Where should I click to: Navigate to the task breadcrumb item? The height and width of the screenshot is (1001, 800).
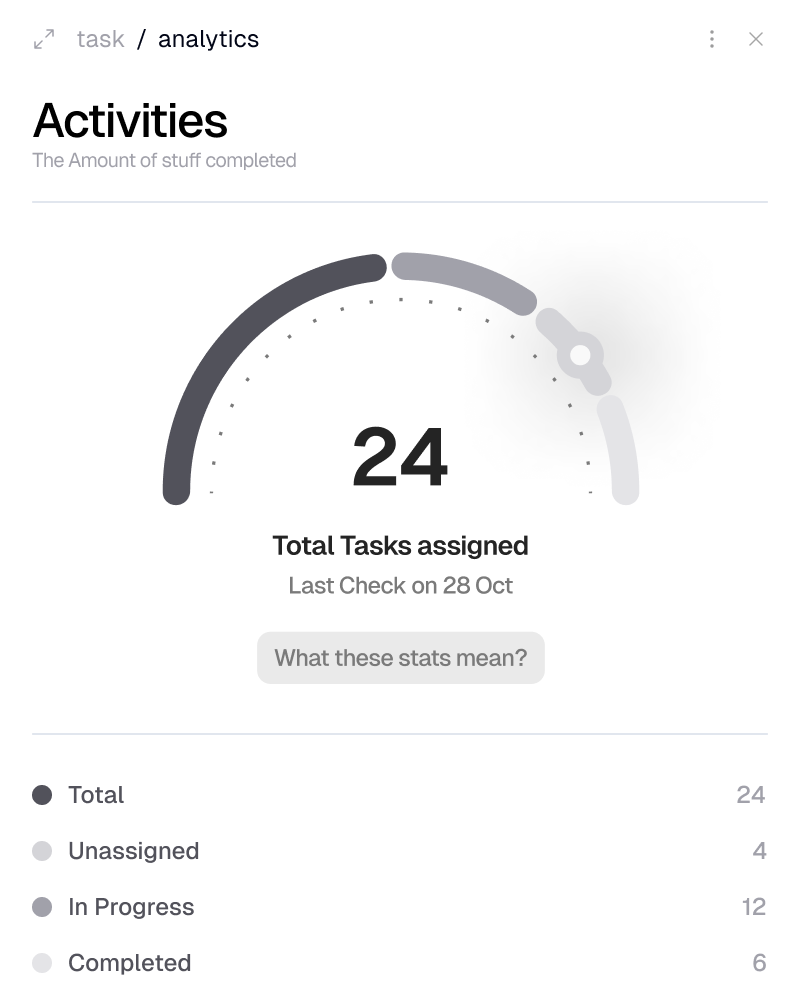coord(99,39)
